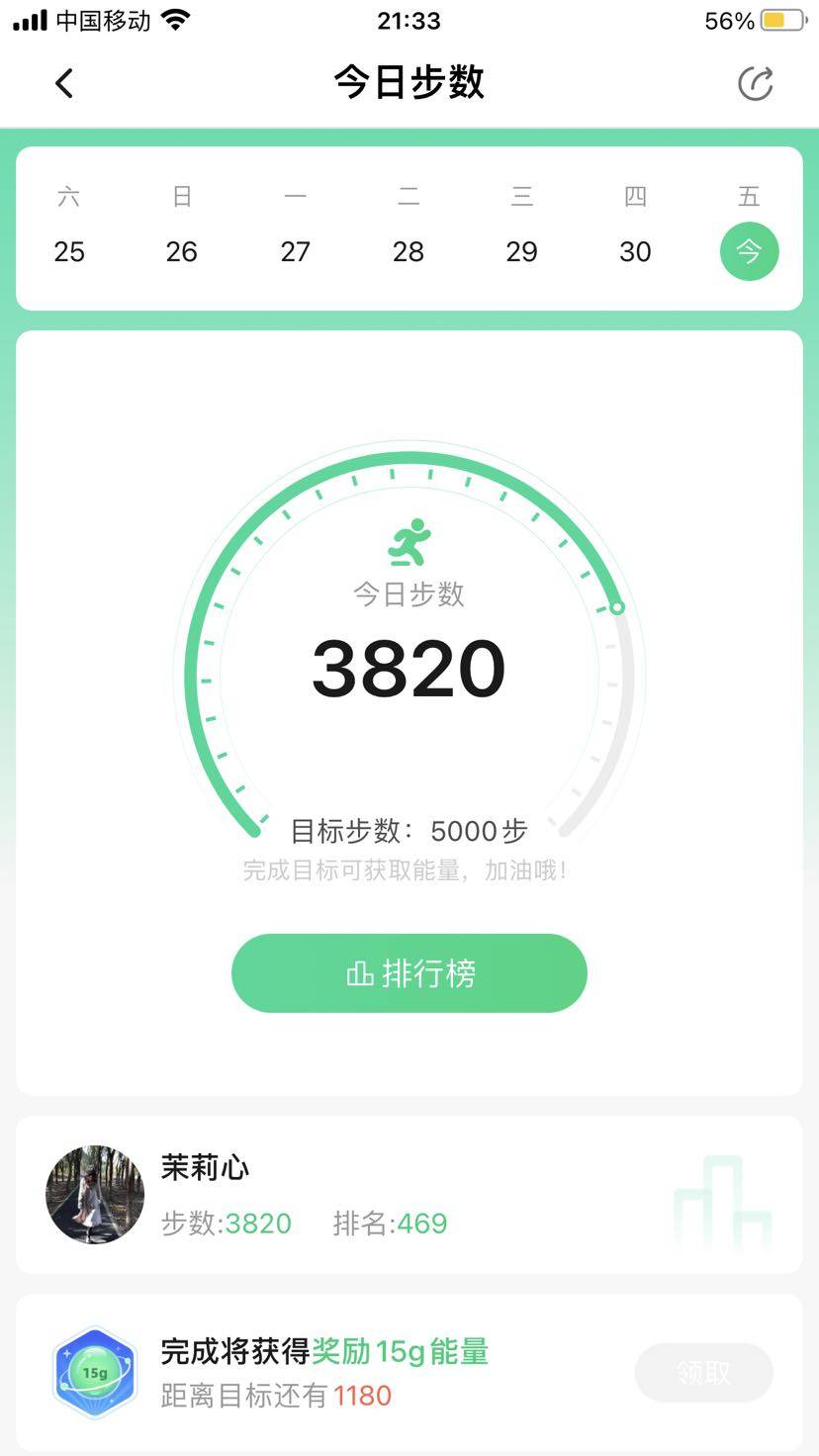Tap the share icon in the header
The width and height of the screenshot is (819, 1456).
[756, 83]
